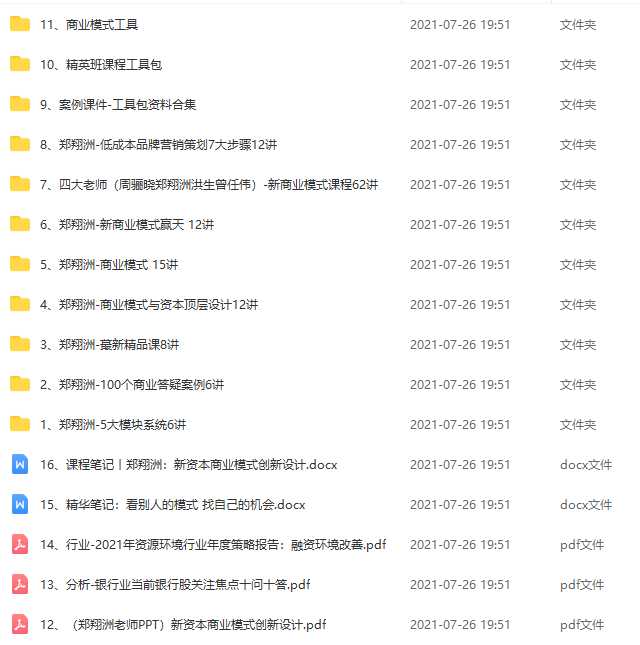Open the 郑翔洲老师PPT 新资本商业模式创新设计.pdf
This screenshot has height=645, width=640.
coord(183,624)
